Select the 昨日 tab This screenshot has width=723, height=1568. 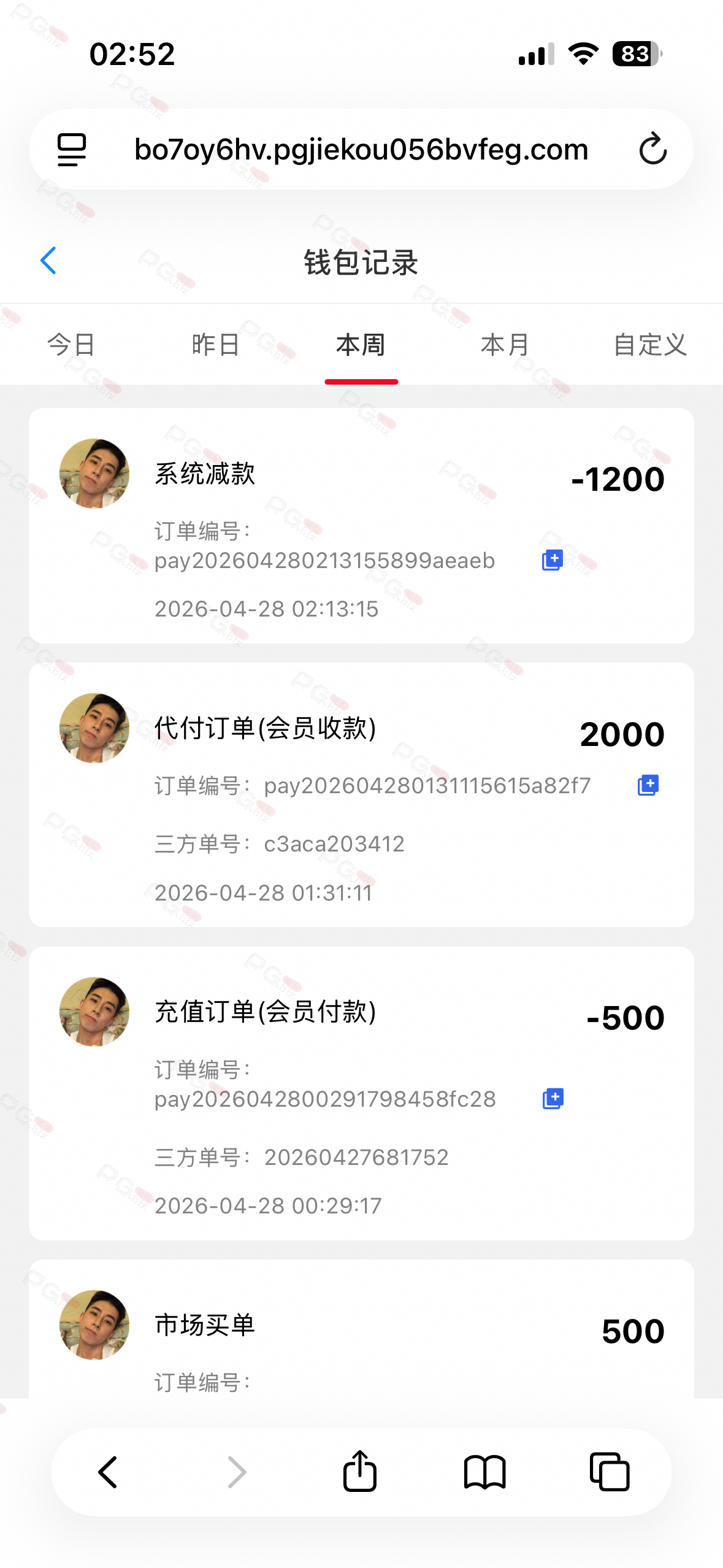pos(216,345)
